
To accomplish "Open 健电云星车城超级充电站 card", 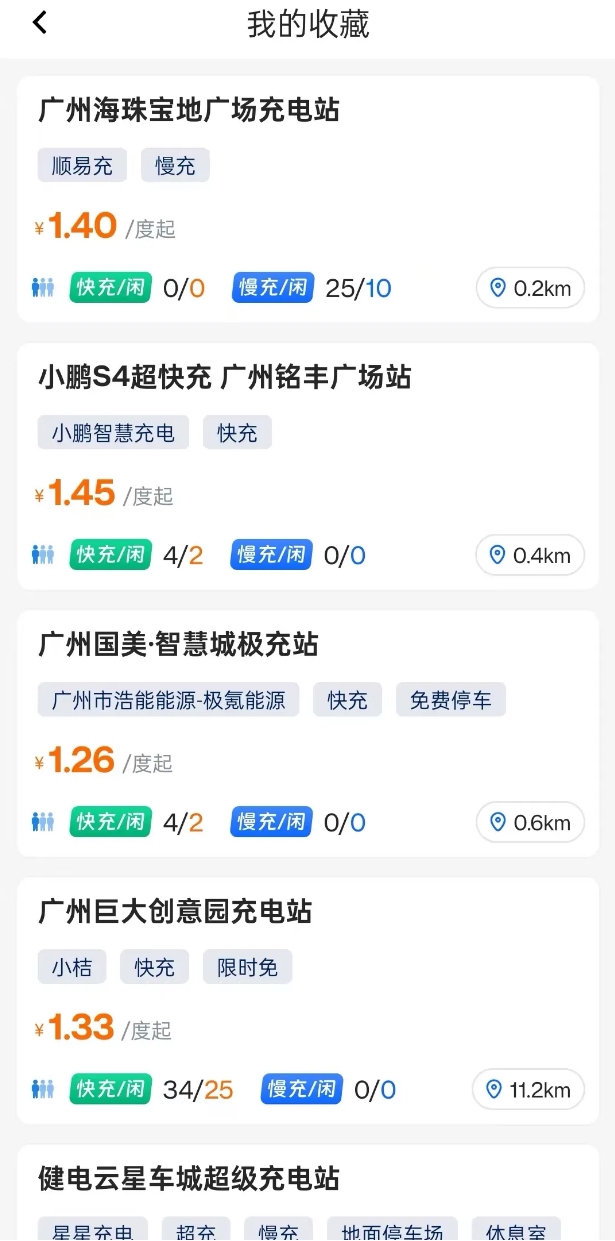I will (190, 1178).
